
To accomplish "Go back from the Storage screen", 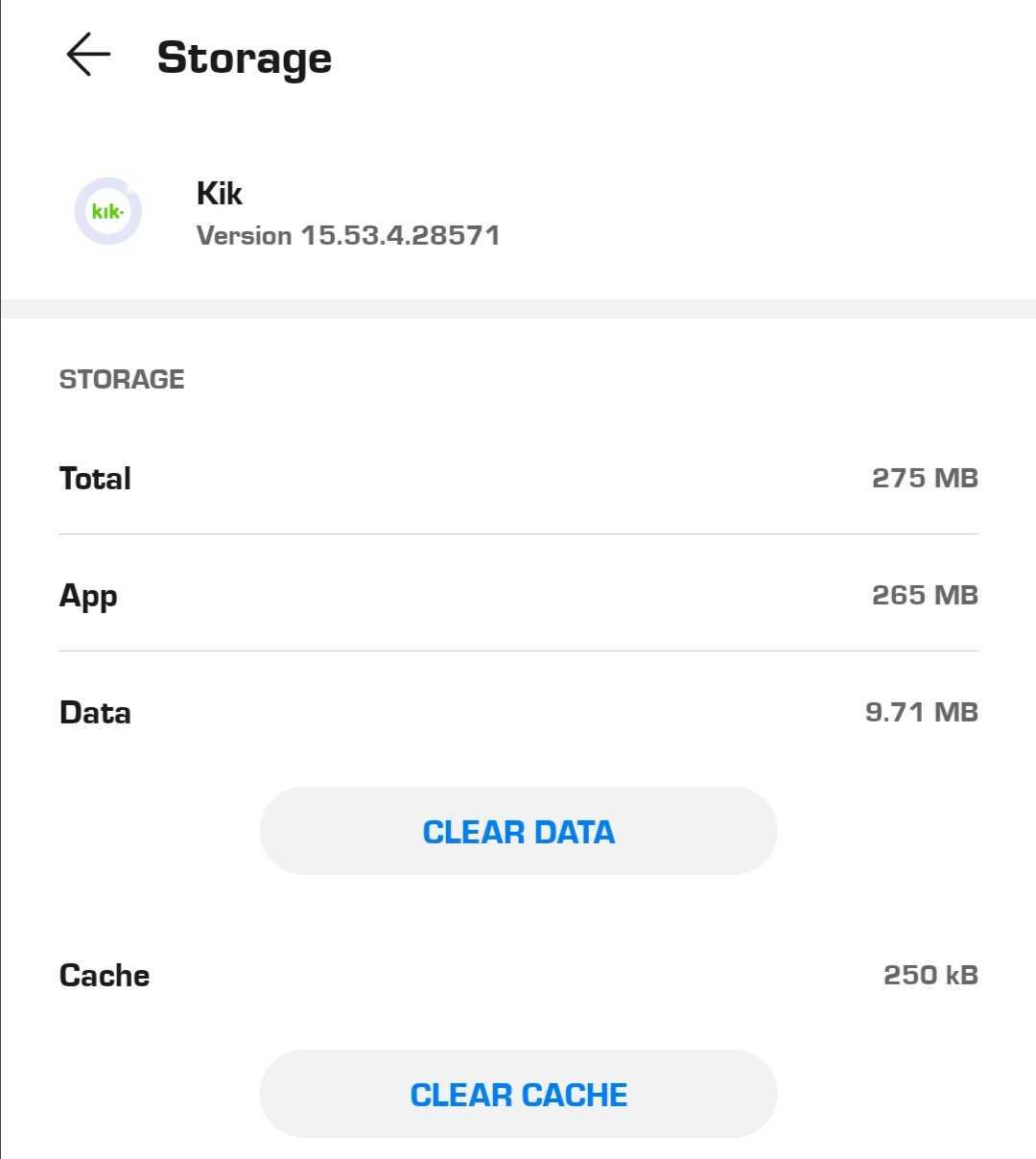I will point(88,56).
